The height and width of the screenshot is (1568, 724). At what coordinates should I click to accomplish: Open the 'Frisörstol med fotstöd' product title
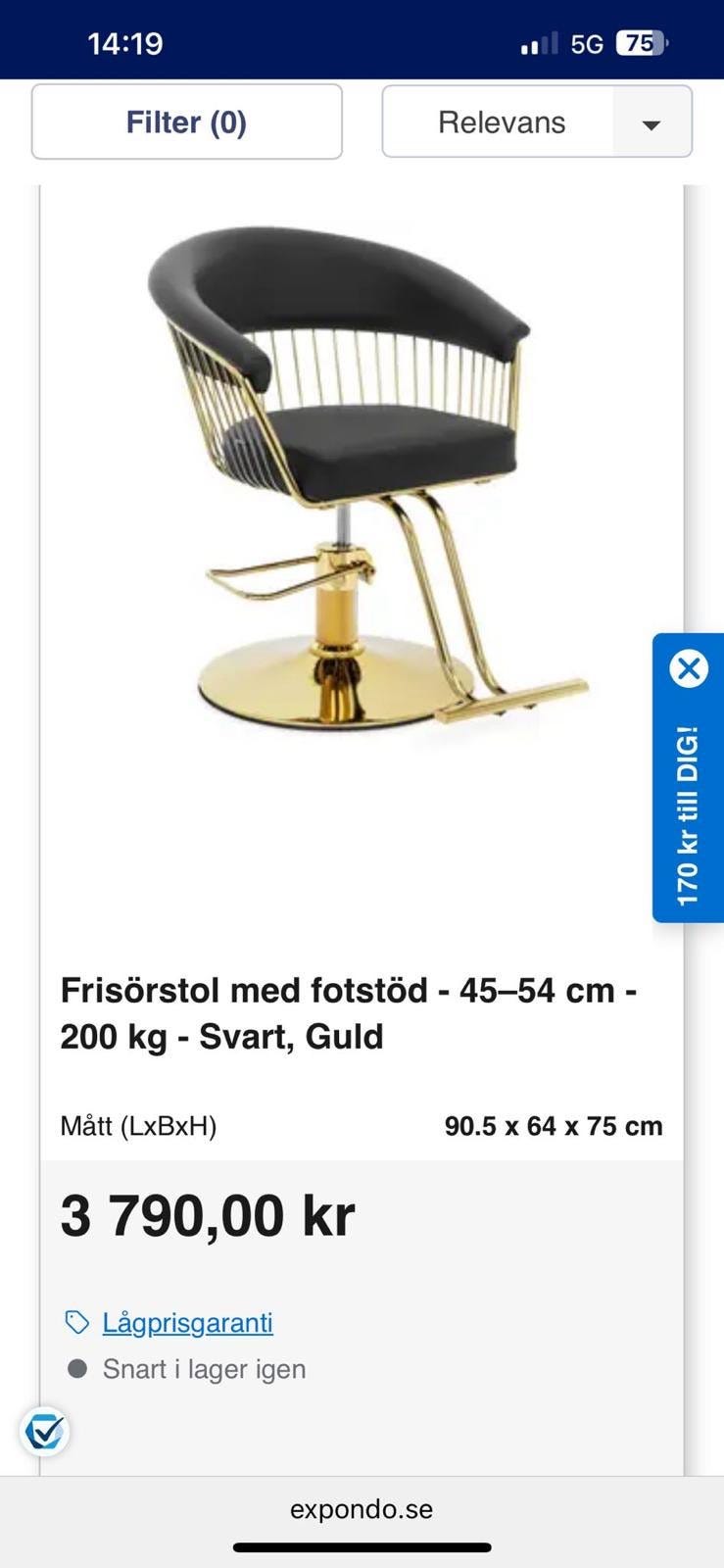348,1012
